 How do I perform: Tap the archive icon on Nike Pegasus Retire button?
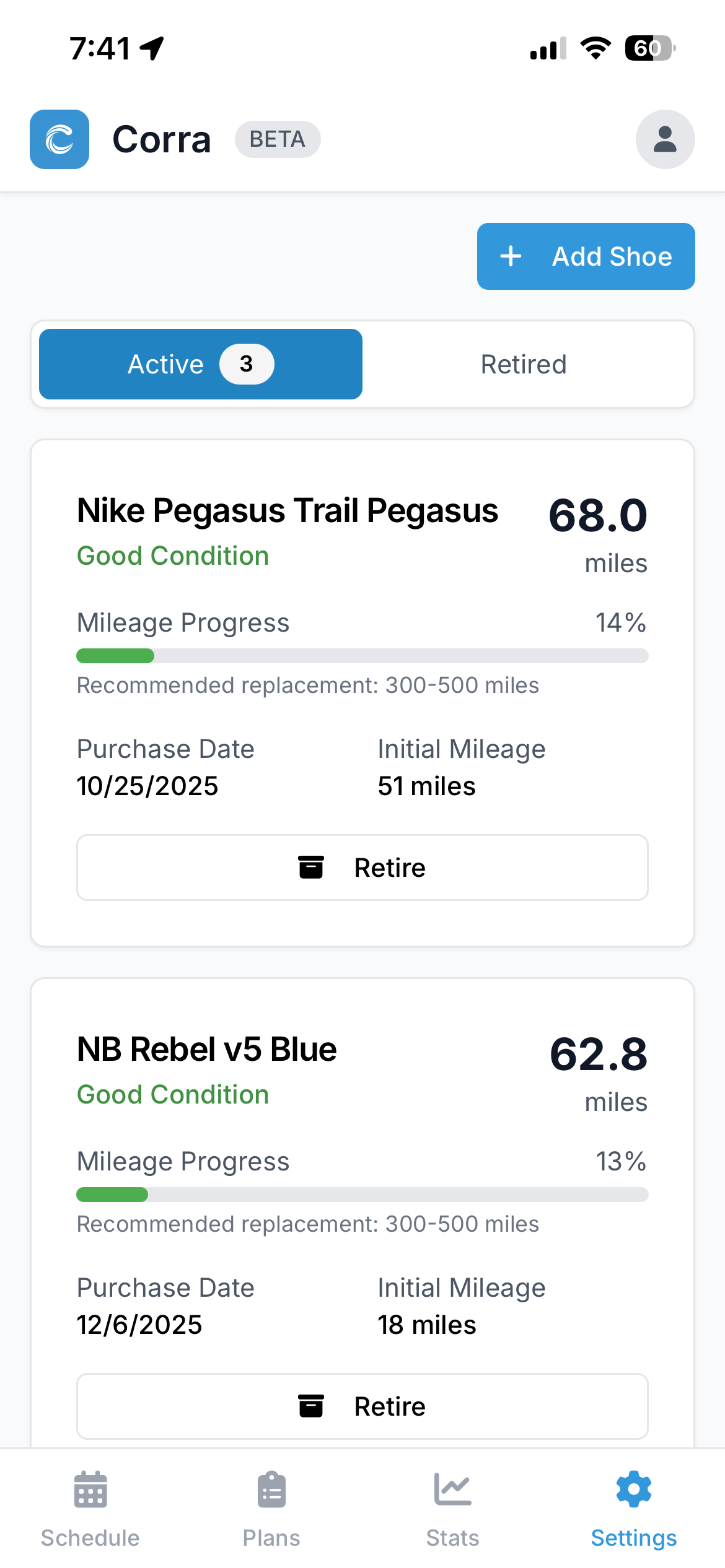pos(311,867)
